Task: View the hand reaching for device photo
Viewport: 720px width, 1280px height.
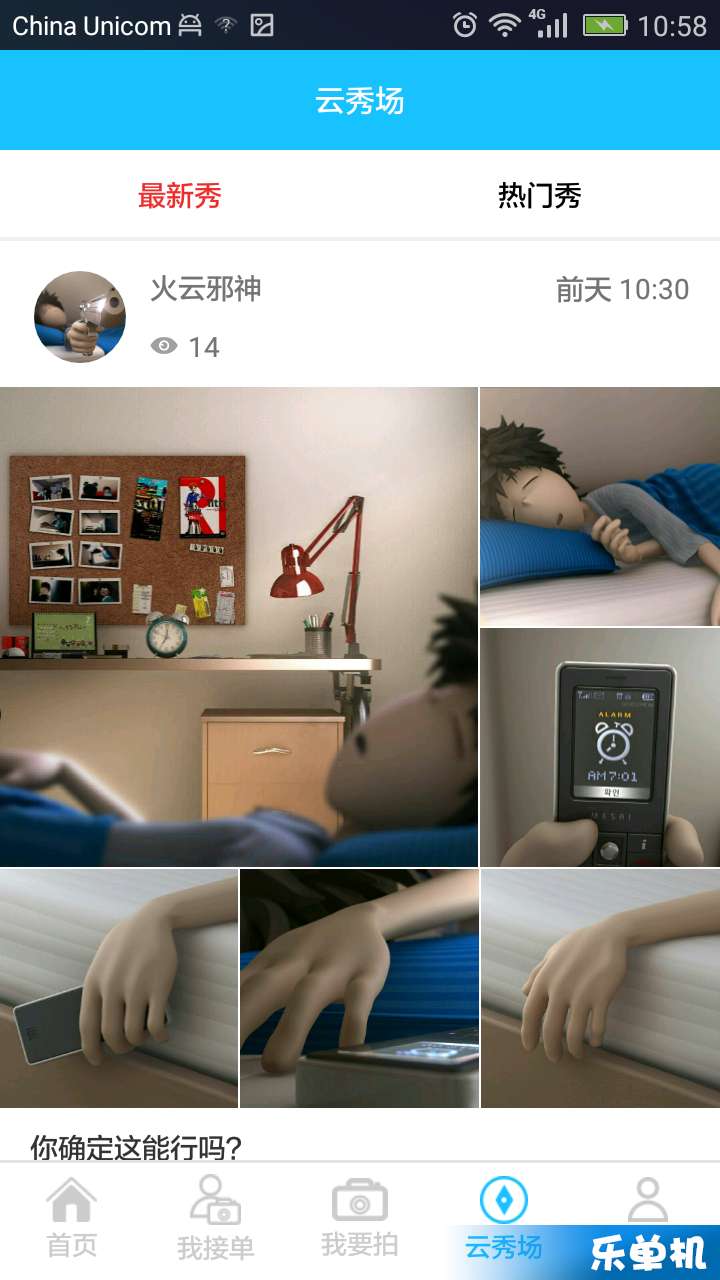Action: (x=359, y=988)
